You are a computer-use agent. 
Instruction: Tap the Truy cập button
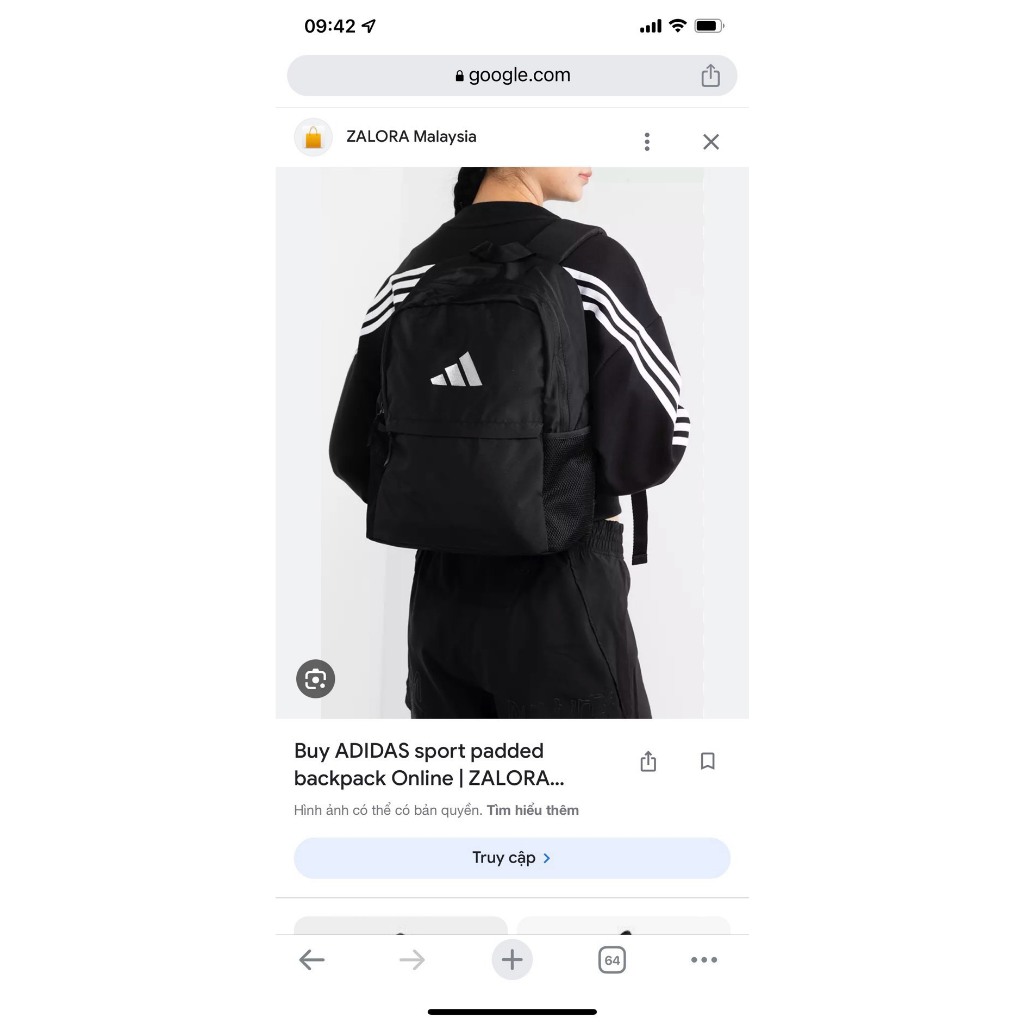[x=511, y=858]
